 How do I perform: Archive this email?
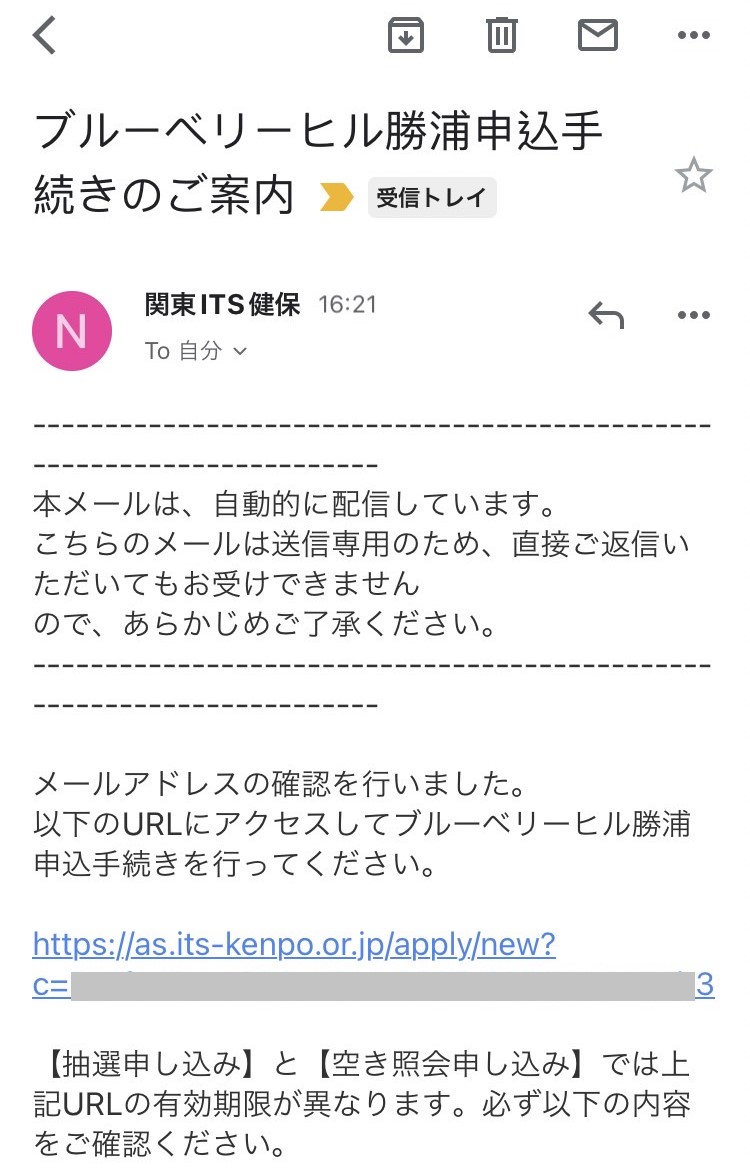point(405,36)
